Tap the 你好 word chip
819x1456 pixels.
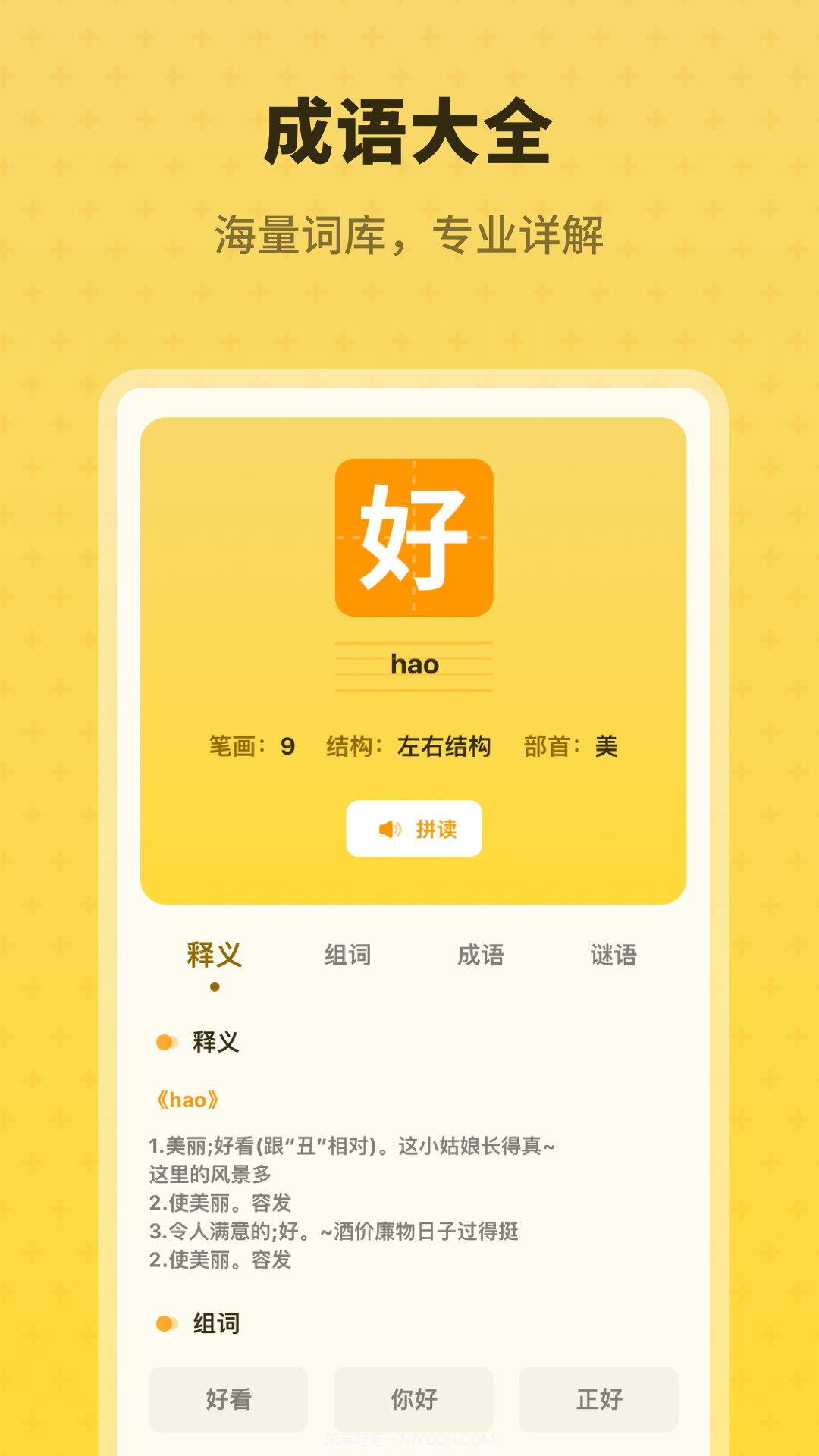click(414, 1399)
